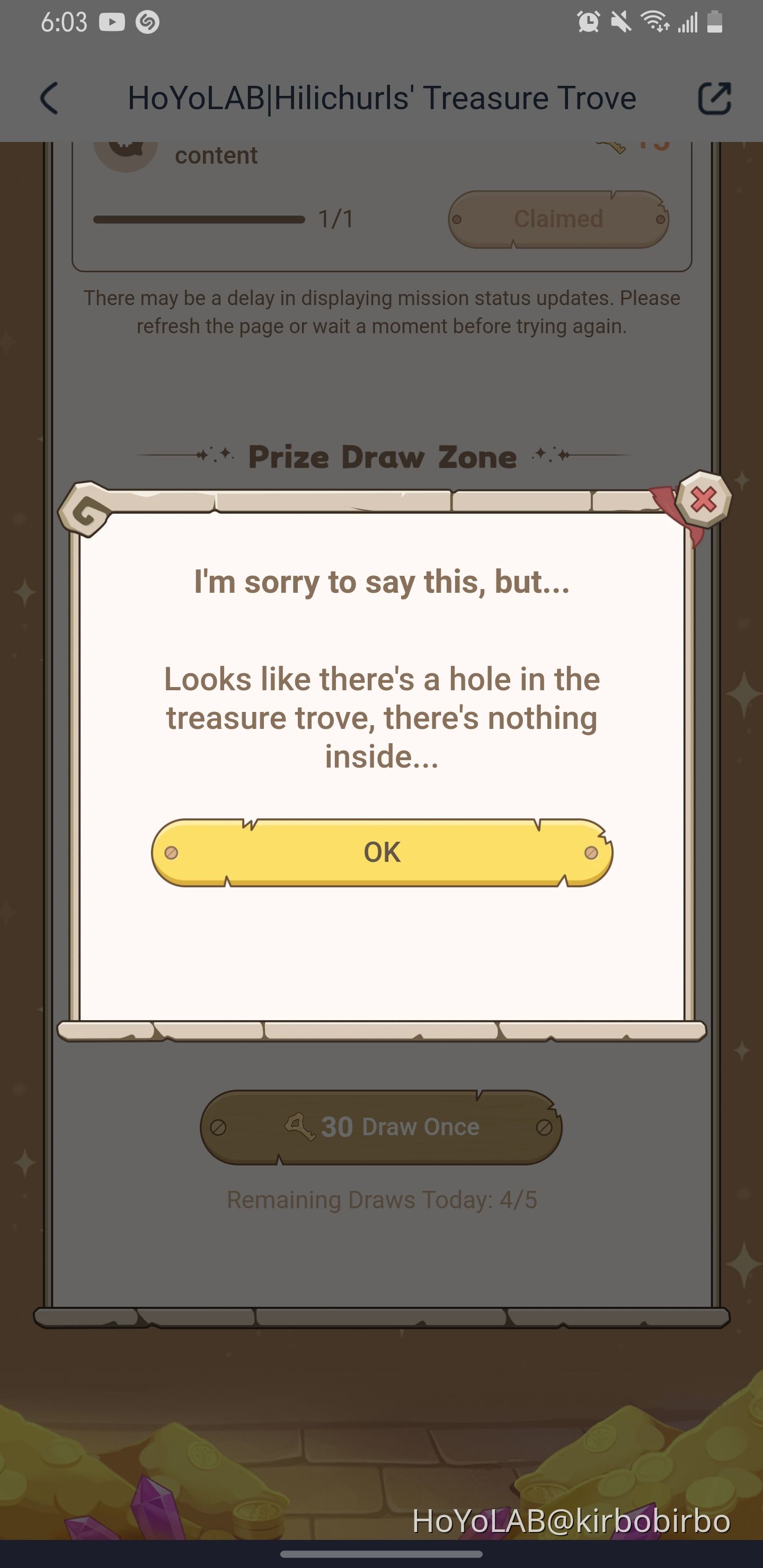Go back using the header arrow
Screen dimensions: 763x1568
click(x=49, y=98)
